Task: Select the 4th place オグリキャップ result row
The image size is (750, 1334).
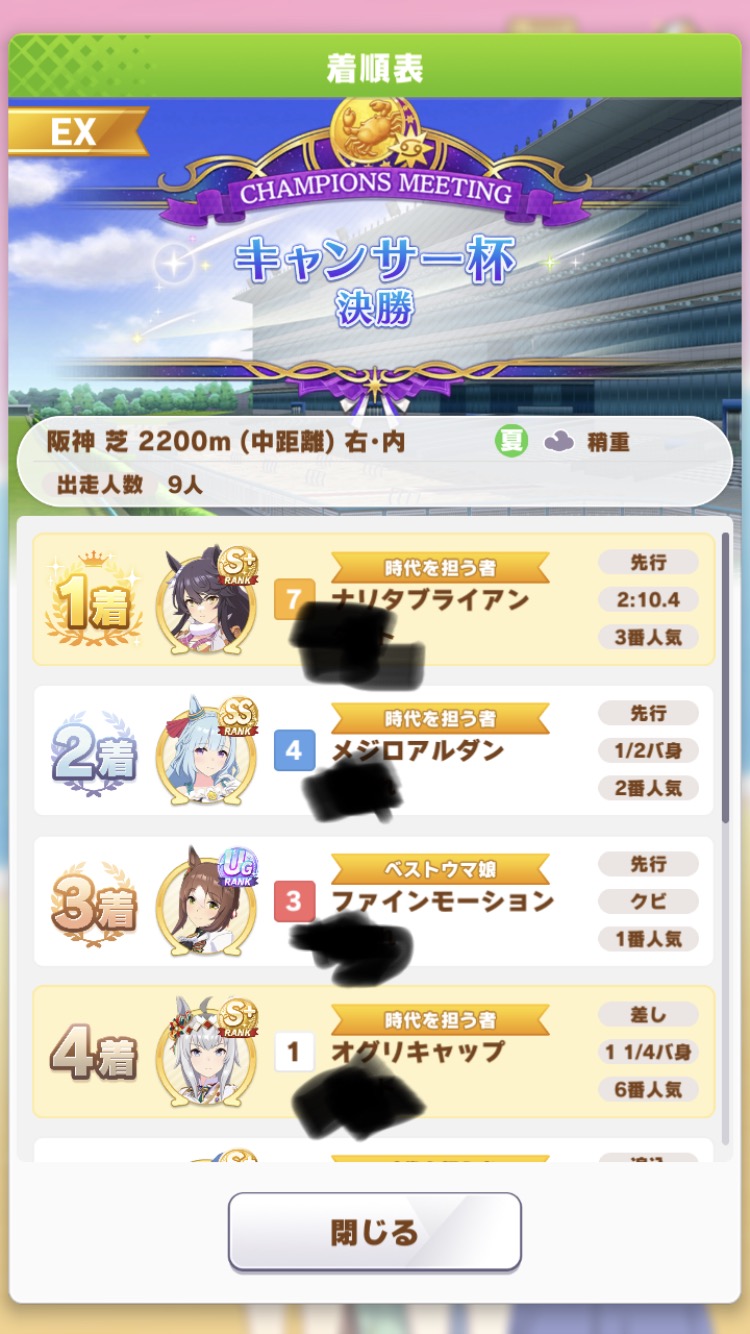Action: click(374, 1052)
